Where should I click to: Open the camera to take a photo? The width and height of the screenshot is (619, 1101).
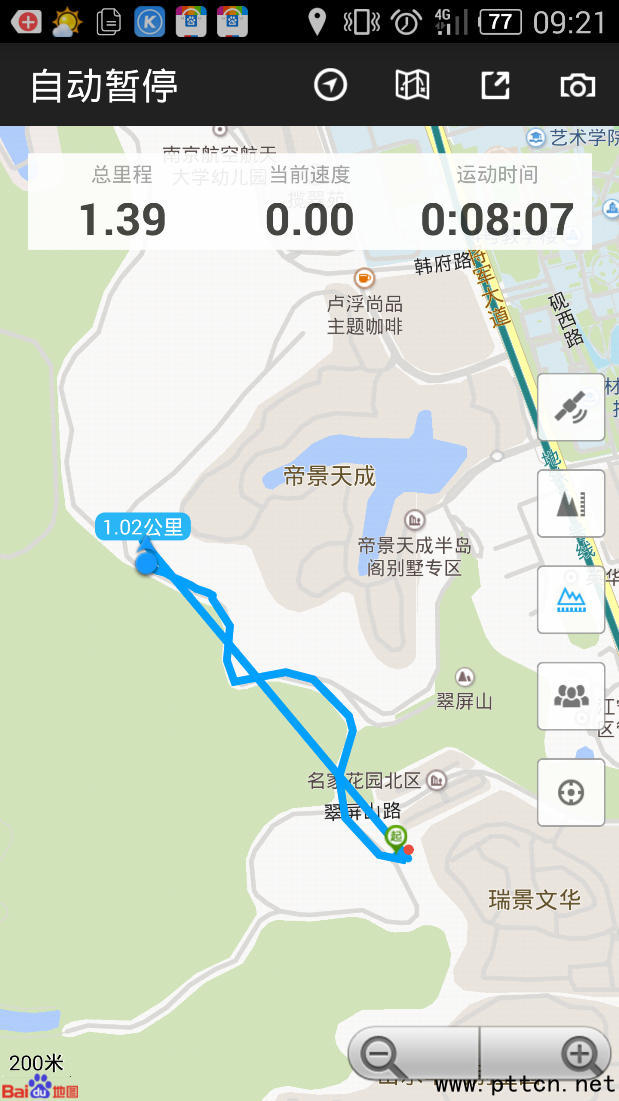click(577, 86)
